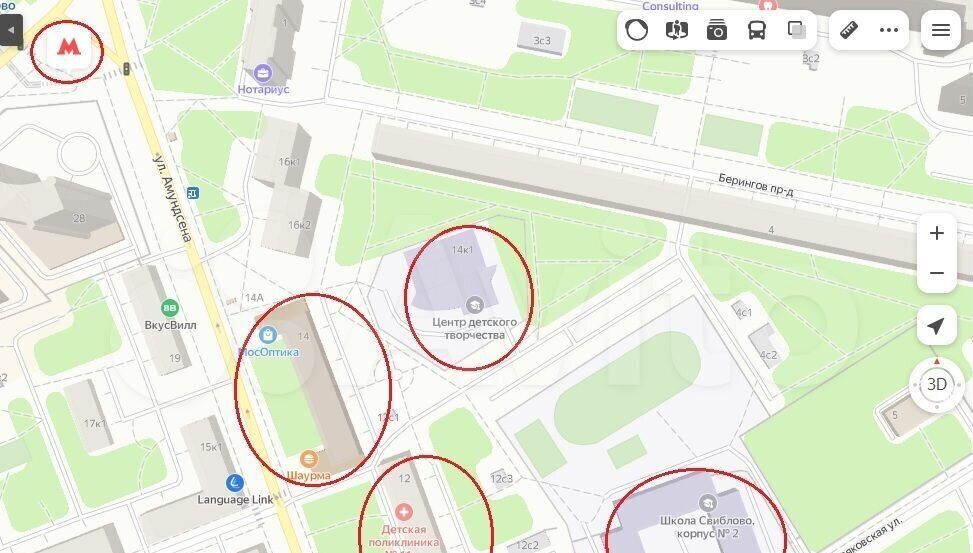Open street photos camera layer
The height and width of the screenshot is (553, 973).
[717, 30]
